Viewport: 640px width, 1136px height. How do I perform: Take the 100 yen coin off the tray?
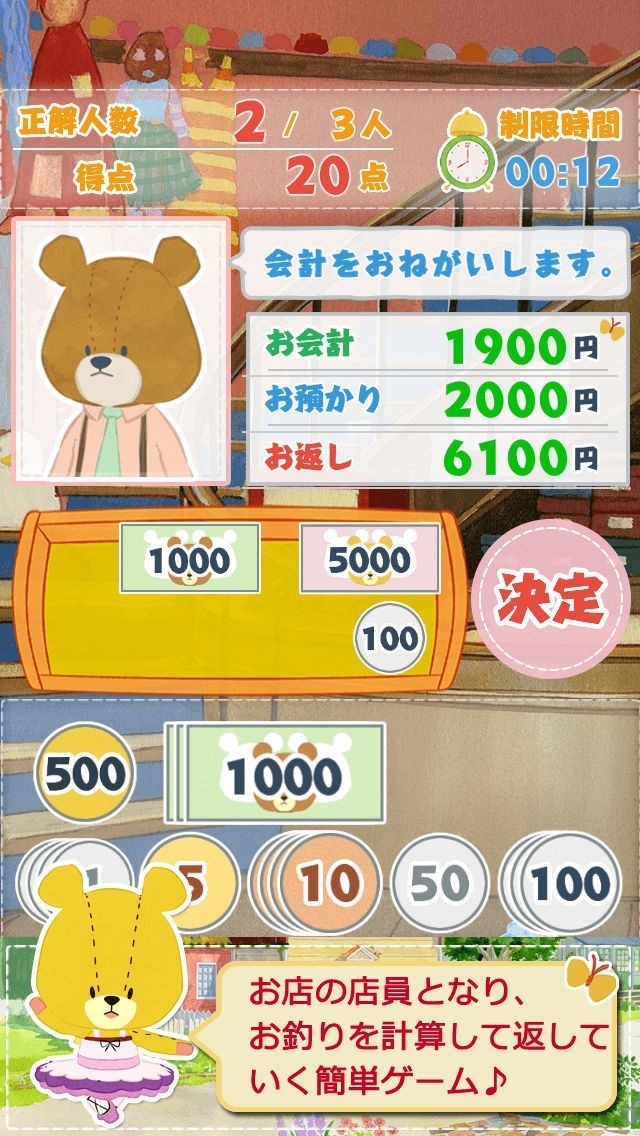(x=390, y=638)
